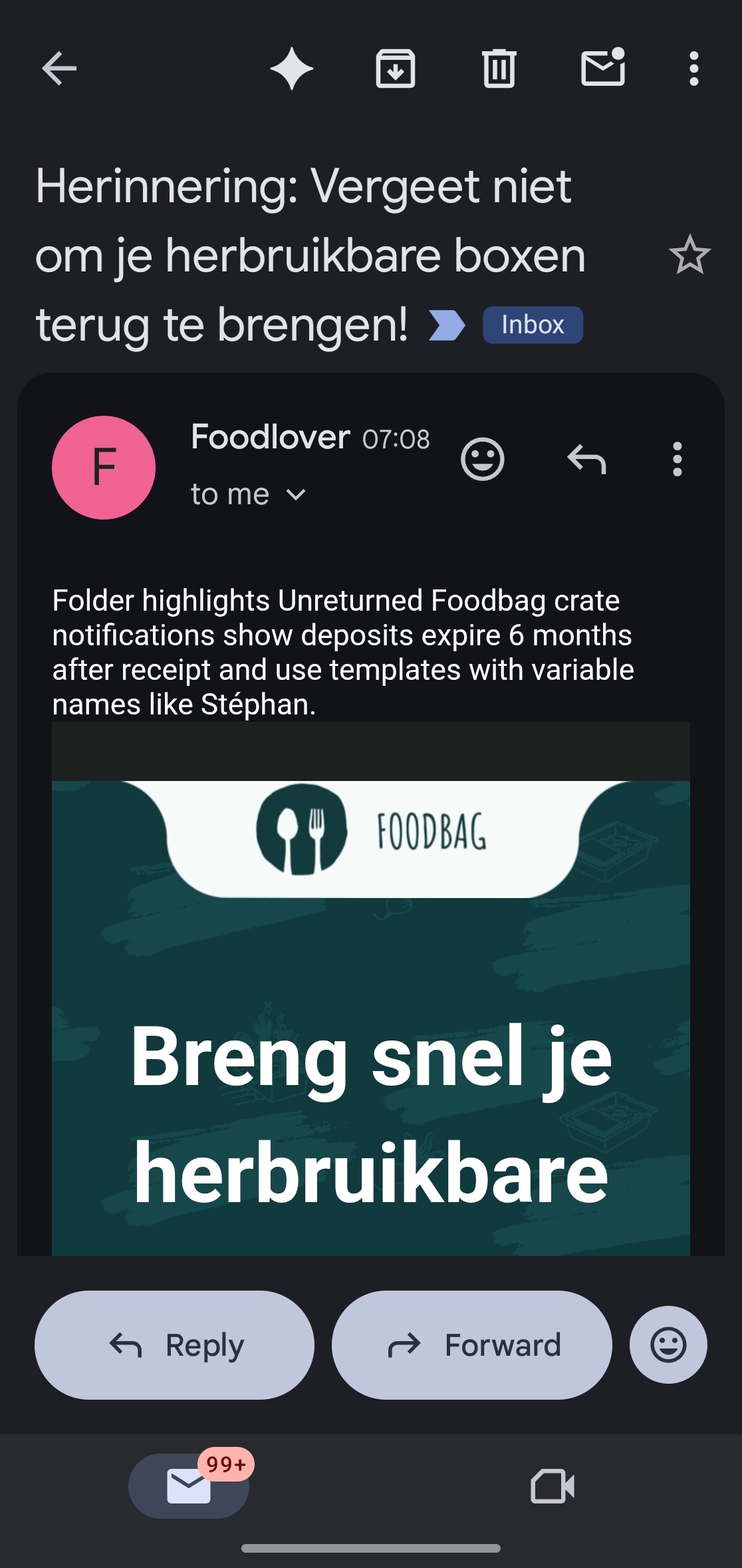Open the top toolbar overflow menu
742x1568 pixels.
tap(693, 69)
